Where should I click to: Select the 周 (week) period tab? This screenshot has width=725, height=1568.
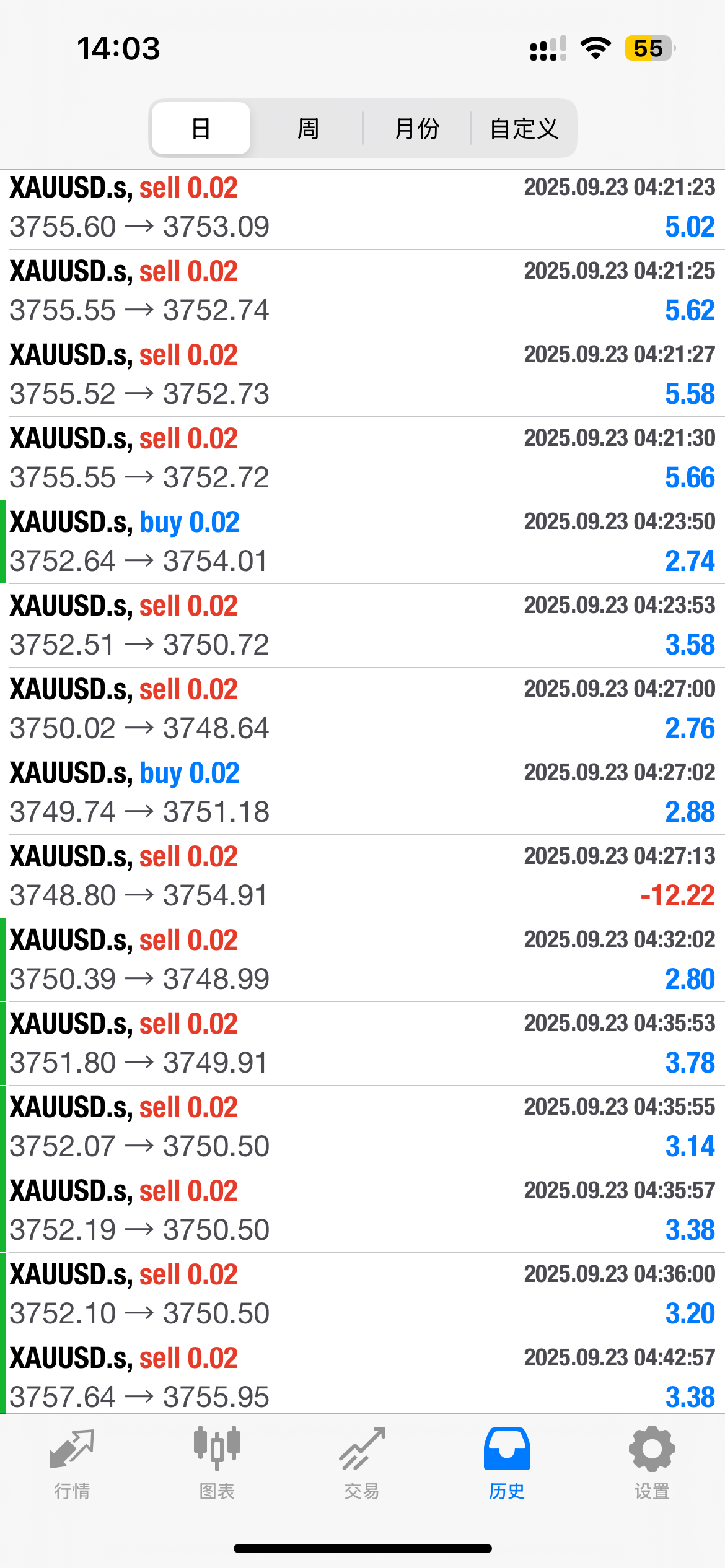pos(308,129)
